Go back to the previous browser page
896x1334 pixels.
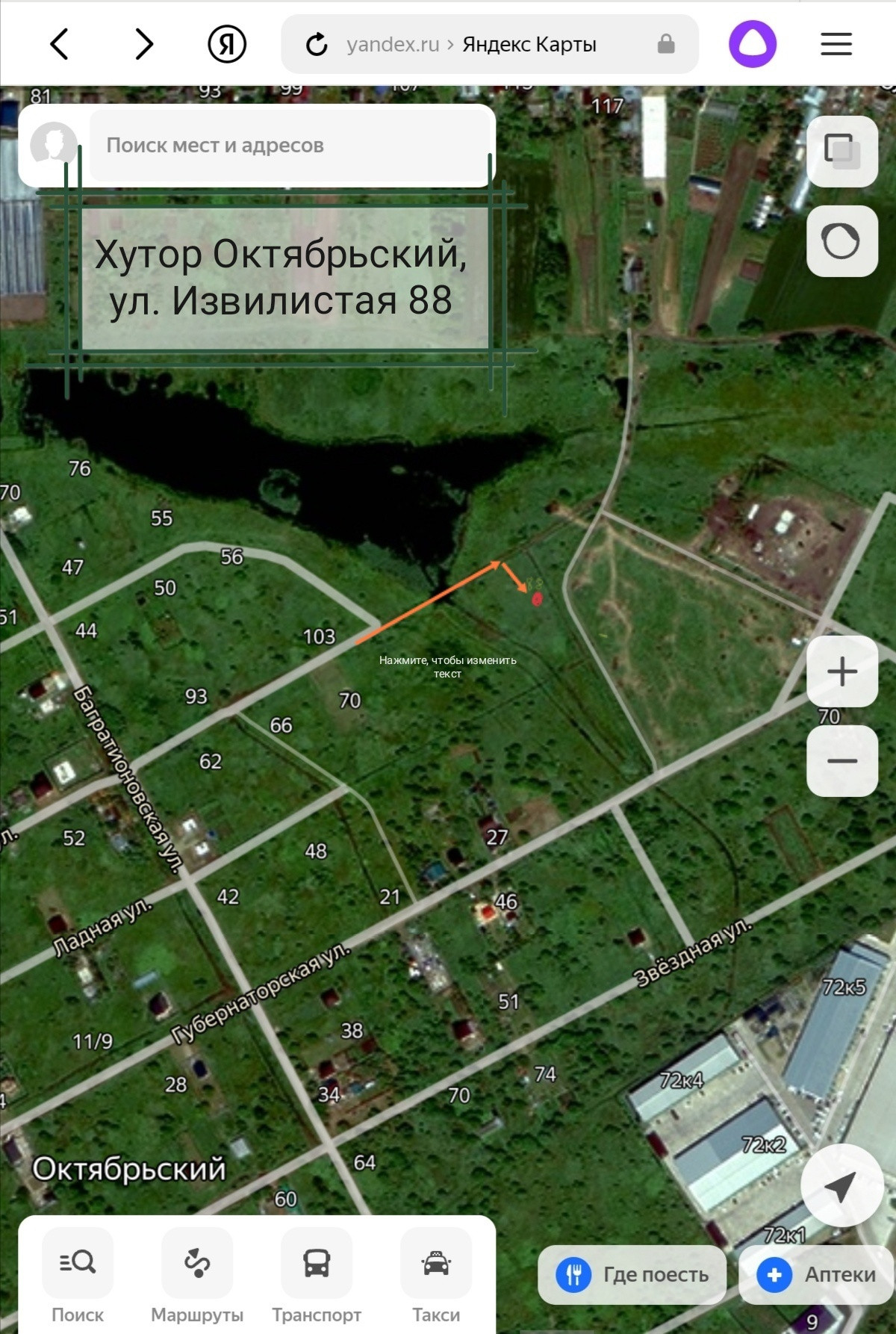pyautogui.click(x=59, y=44)
